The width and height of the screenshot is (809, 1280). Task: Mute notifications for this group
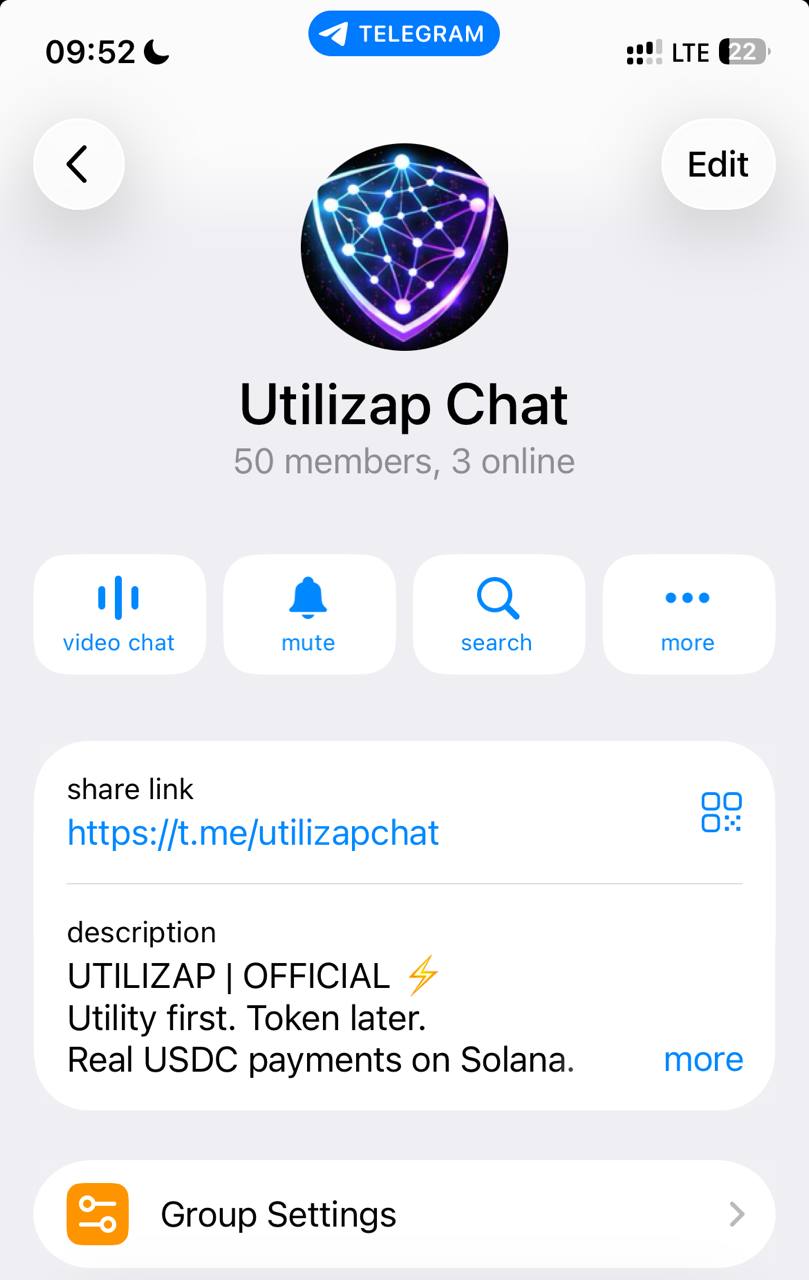[x=308, y=614]
